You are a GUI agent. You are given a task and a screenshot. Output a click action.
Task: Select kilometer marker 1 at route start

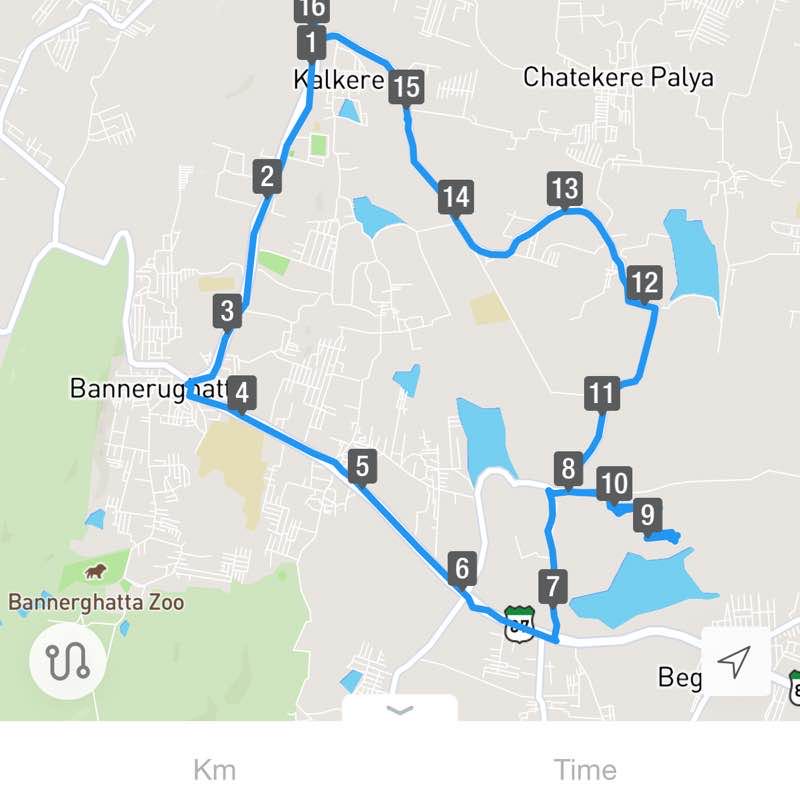pos(312,42)
